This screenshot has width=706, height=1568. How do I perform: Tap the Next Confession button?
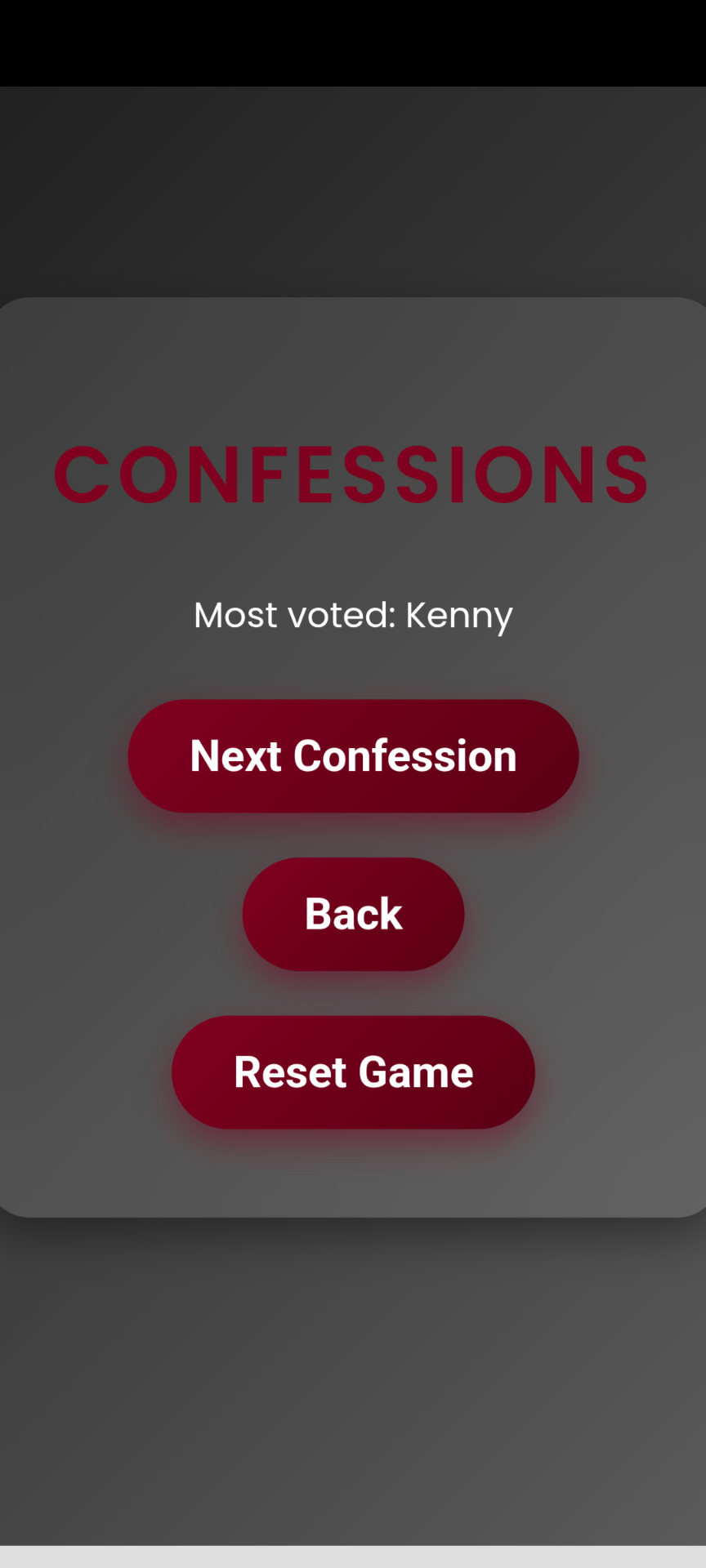pyautogui.click(x=353, y=756)
